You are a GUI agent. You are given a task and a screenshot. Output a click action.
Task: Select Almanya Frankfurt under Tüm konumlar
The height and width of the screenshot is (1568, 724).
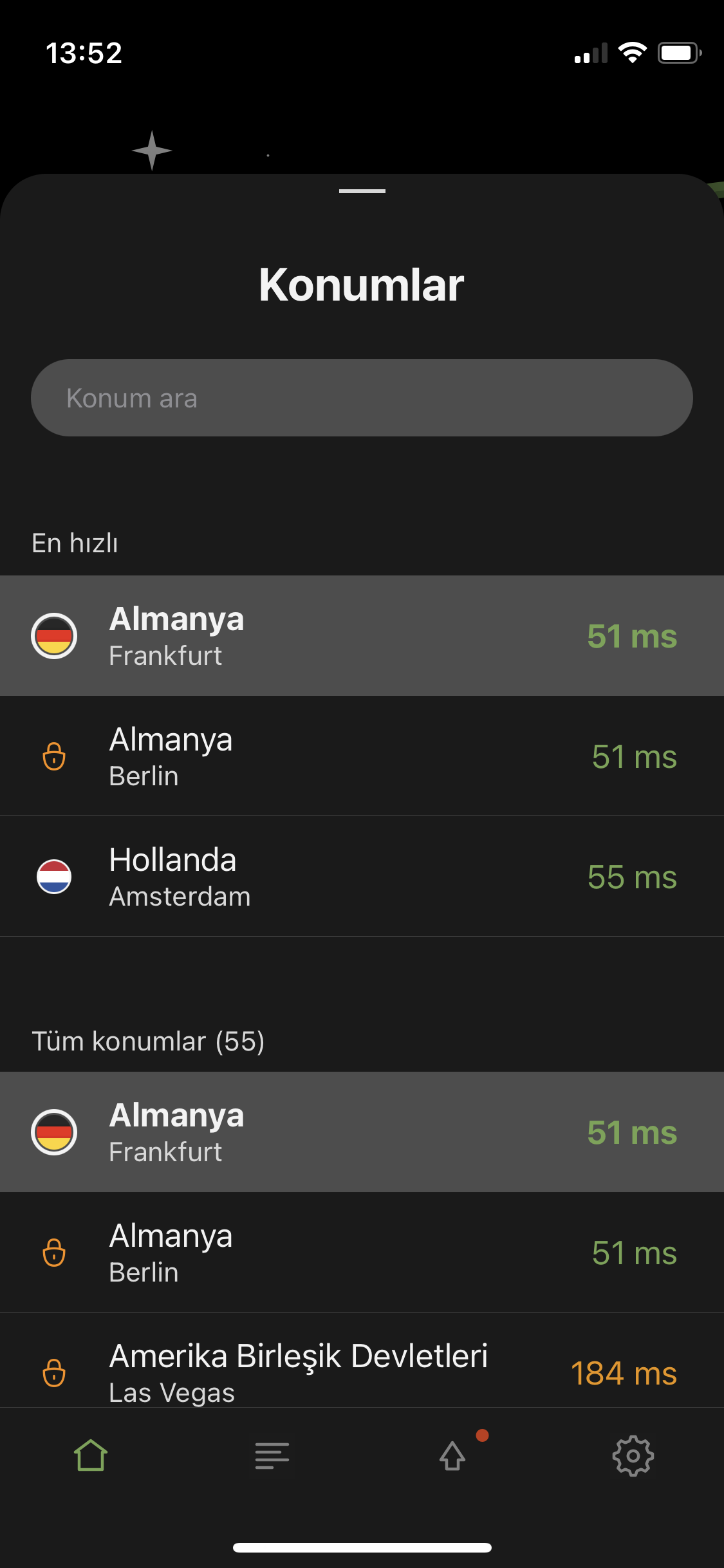[362, 1132]
